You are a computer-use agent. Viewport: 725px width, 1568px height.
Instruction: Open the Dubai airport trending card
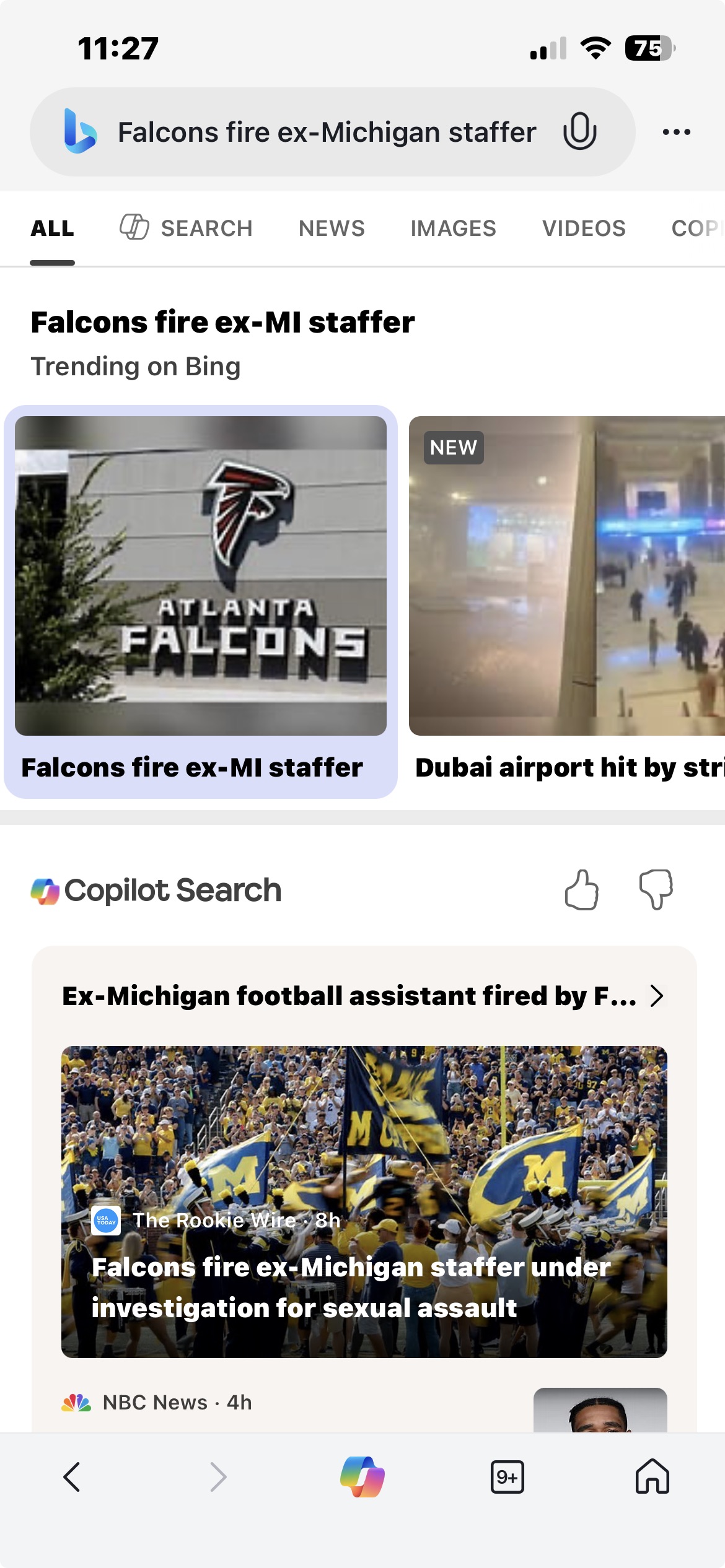(566, 601)
